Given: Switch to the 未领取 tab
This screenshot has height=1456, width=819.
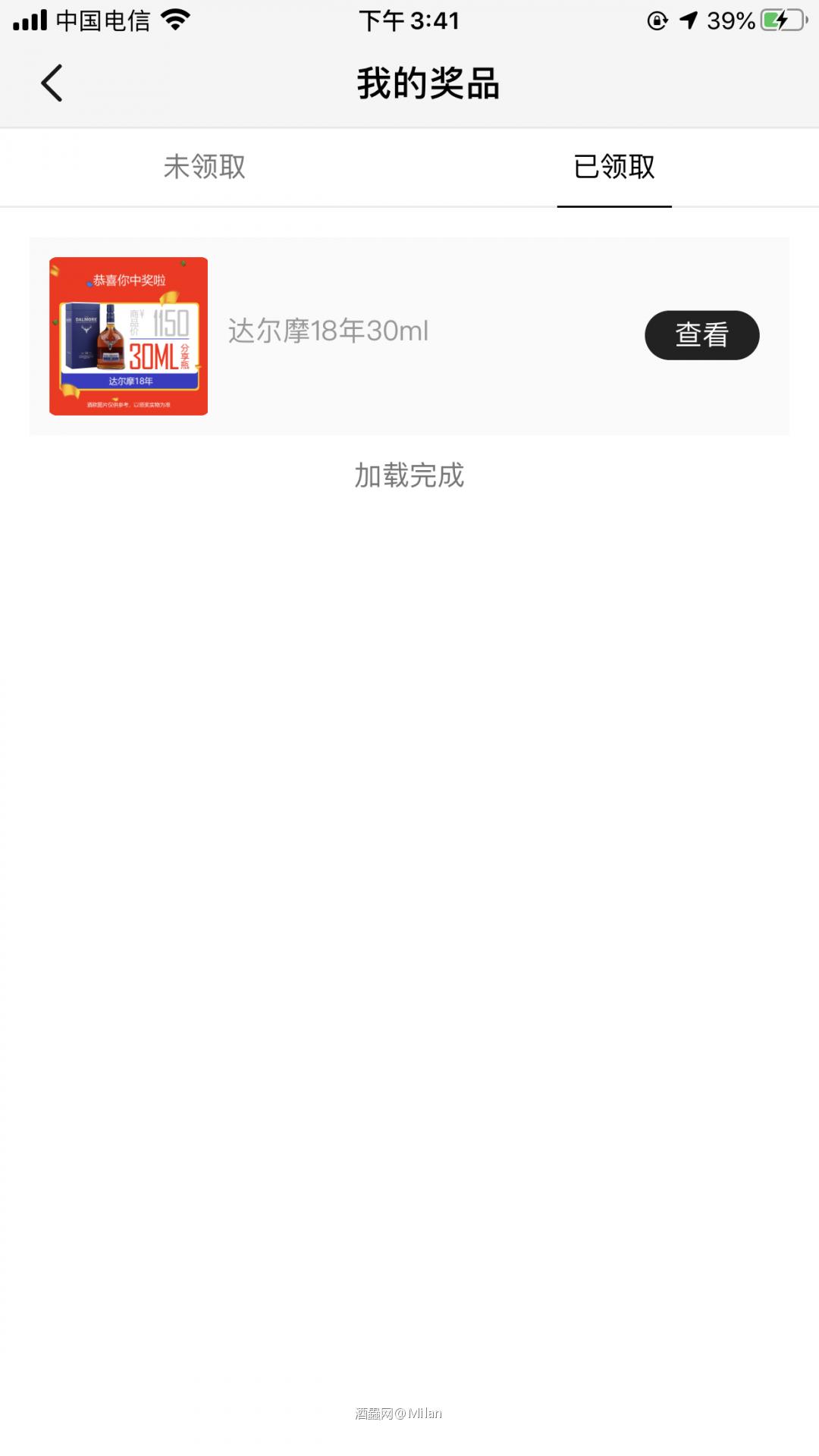Looking at the screenshot, I should pyautogui.click(x=205, y=167).
